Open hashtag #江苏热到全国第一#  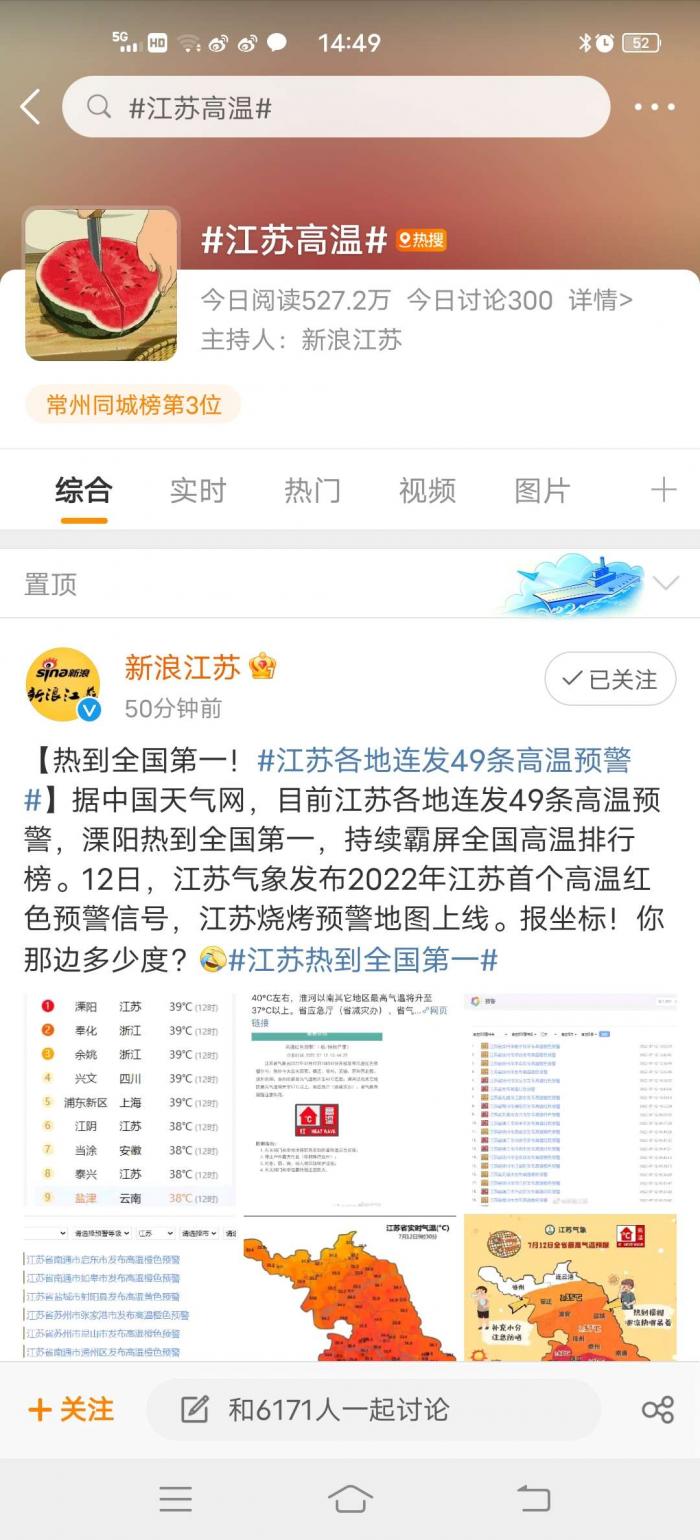point(363,960)
